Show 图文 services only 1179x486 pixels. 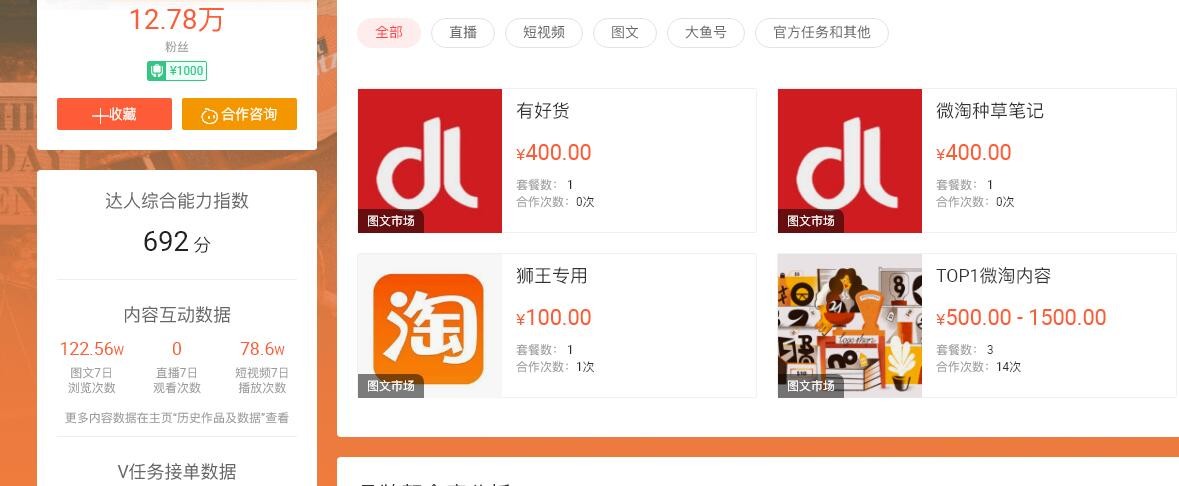[x=625, y=32]
